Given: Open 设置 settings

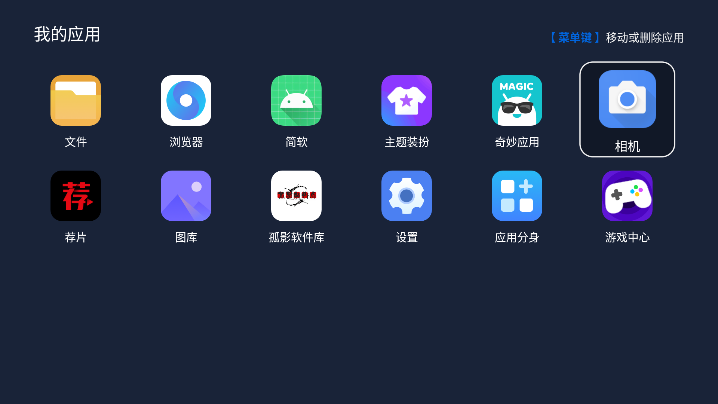Looking at the screenshot, I should (406, 196).
